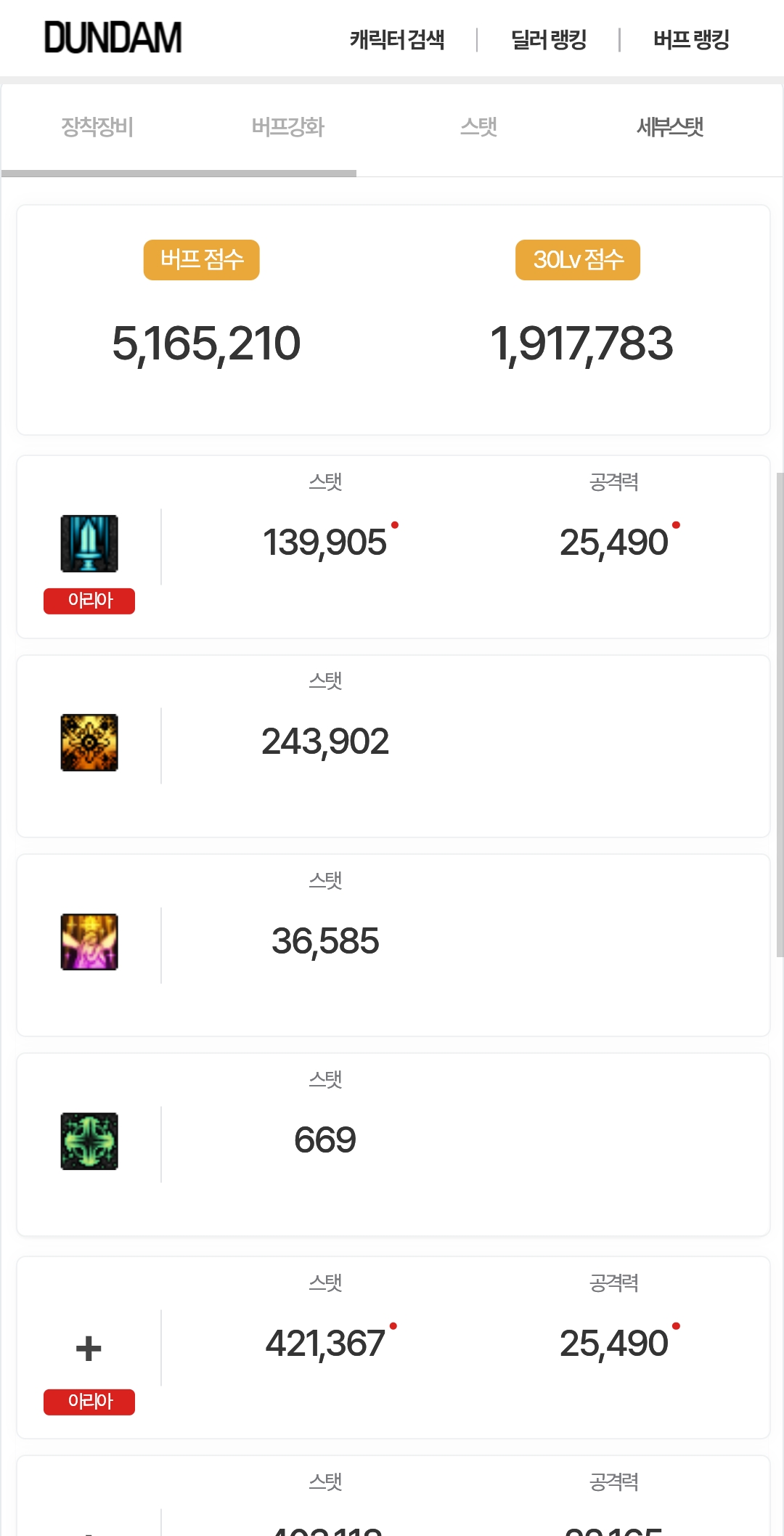Screen dimensions: 784x1536
Task: Select the 스탯 tab
Action: coord(479,127)
